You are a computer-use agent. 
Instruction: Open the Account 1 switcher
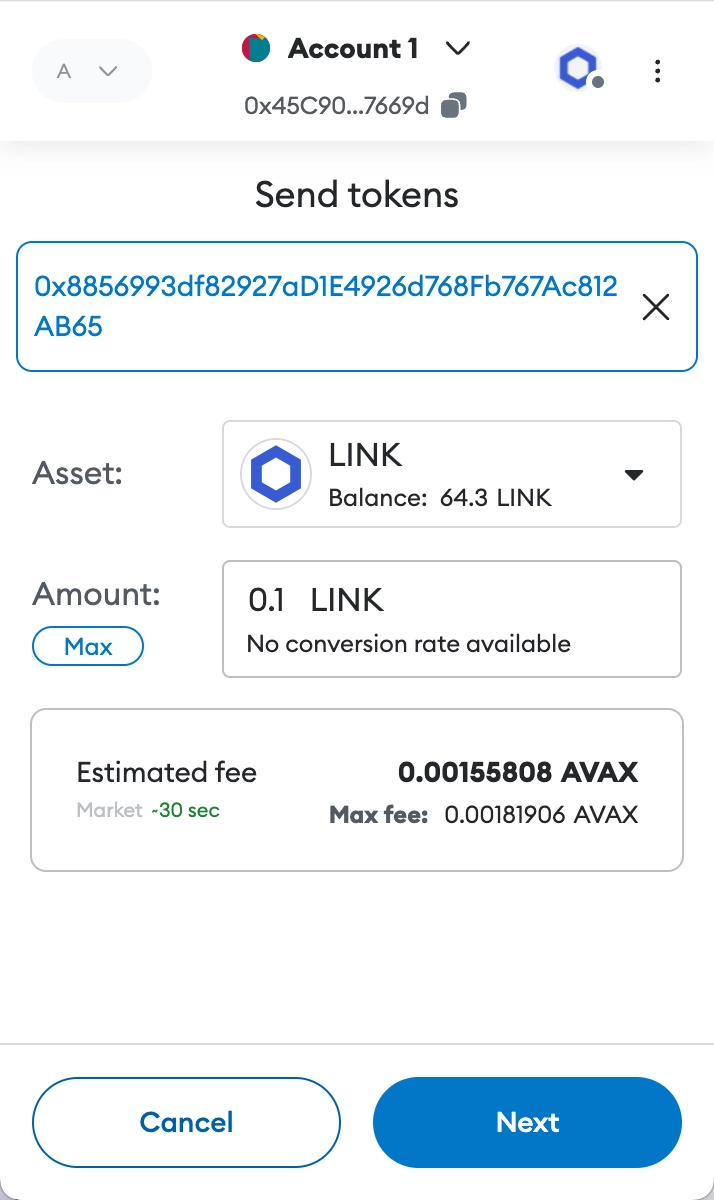click(x=356, y=48)
